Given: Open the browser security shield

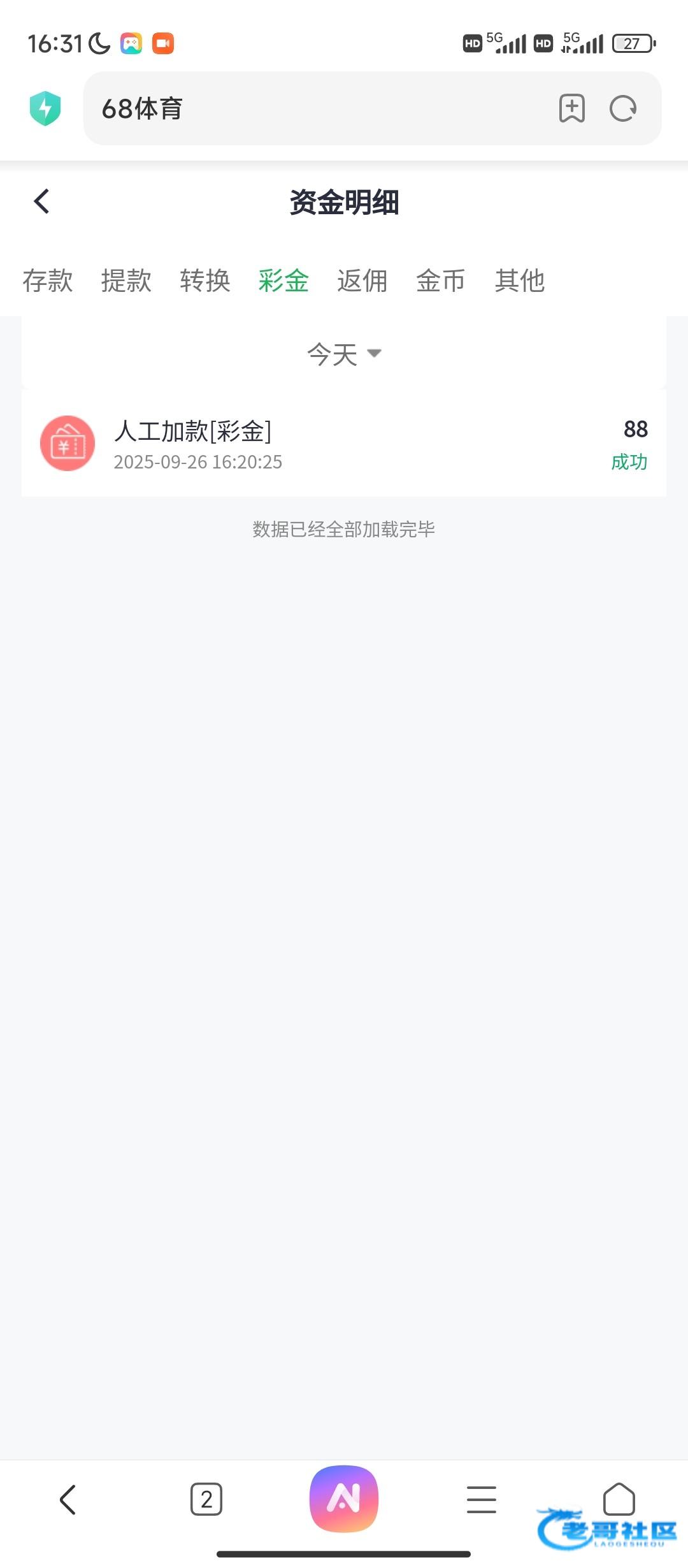Looking at the screenshot, I should 45,108.
